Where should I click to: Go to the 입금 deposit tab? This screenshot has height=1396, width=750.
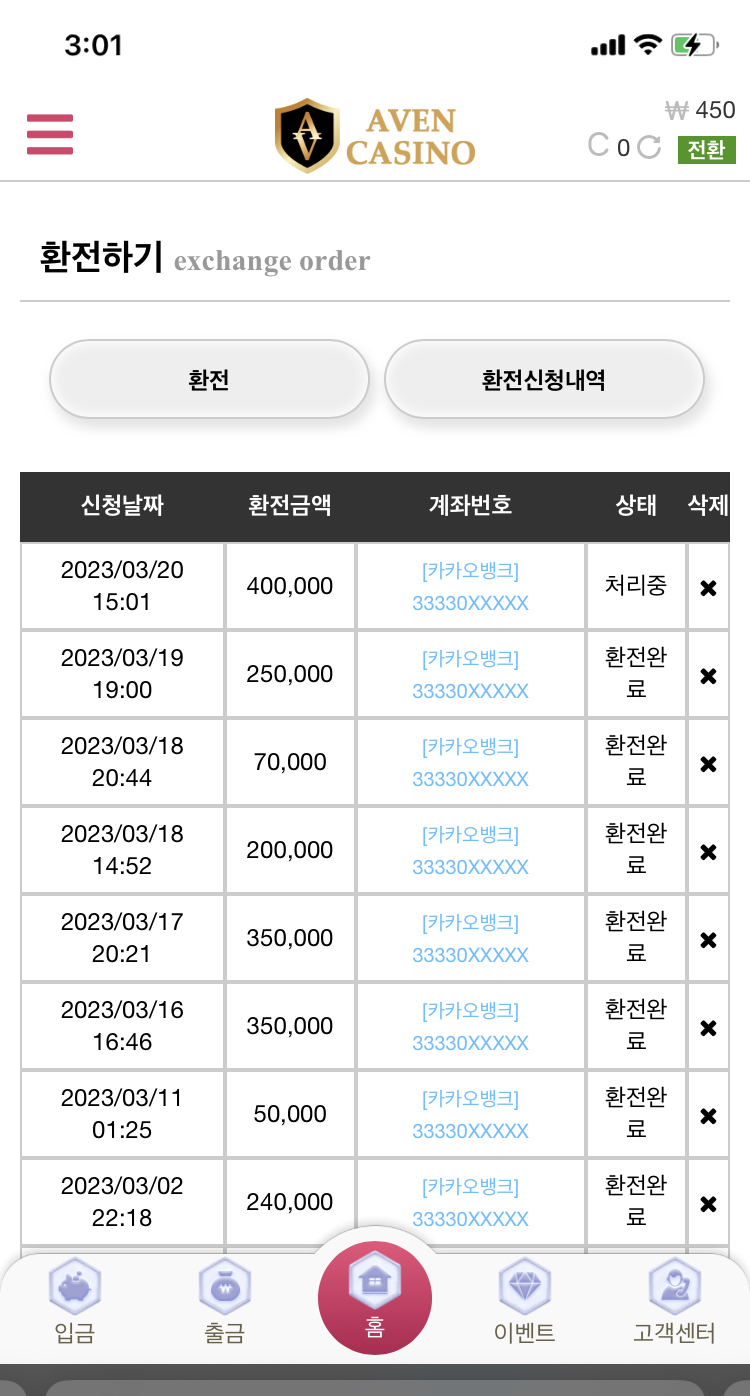[75, 1303]
